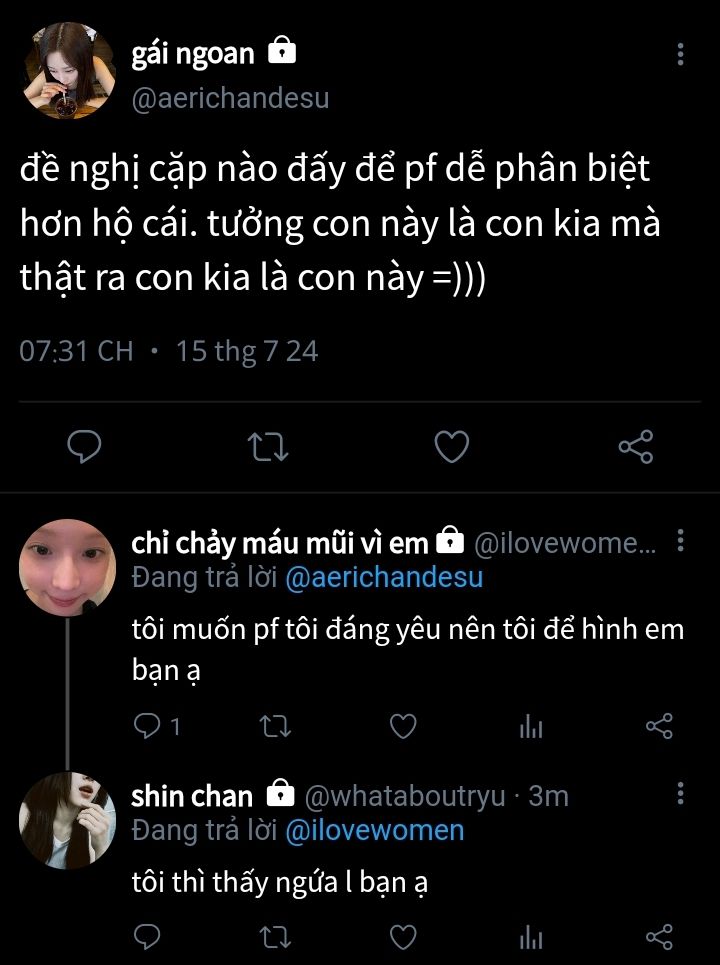
Task: Open more options on shin chan's reply
Action: (x=680, y=793)
